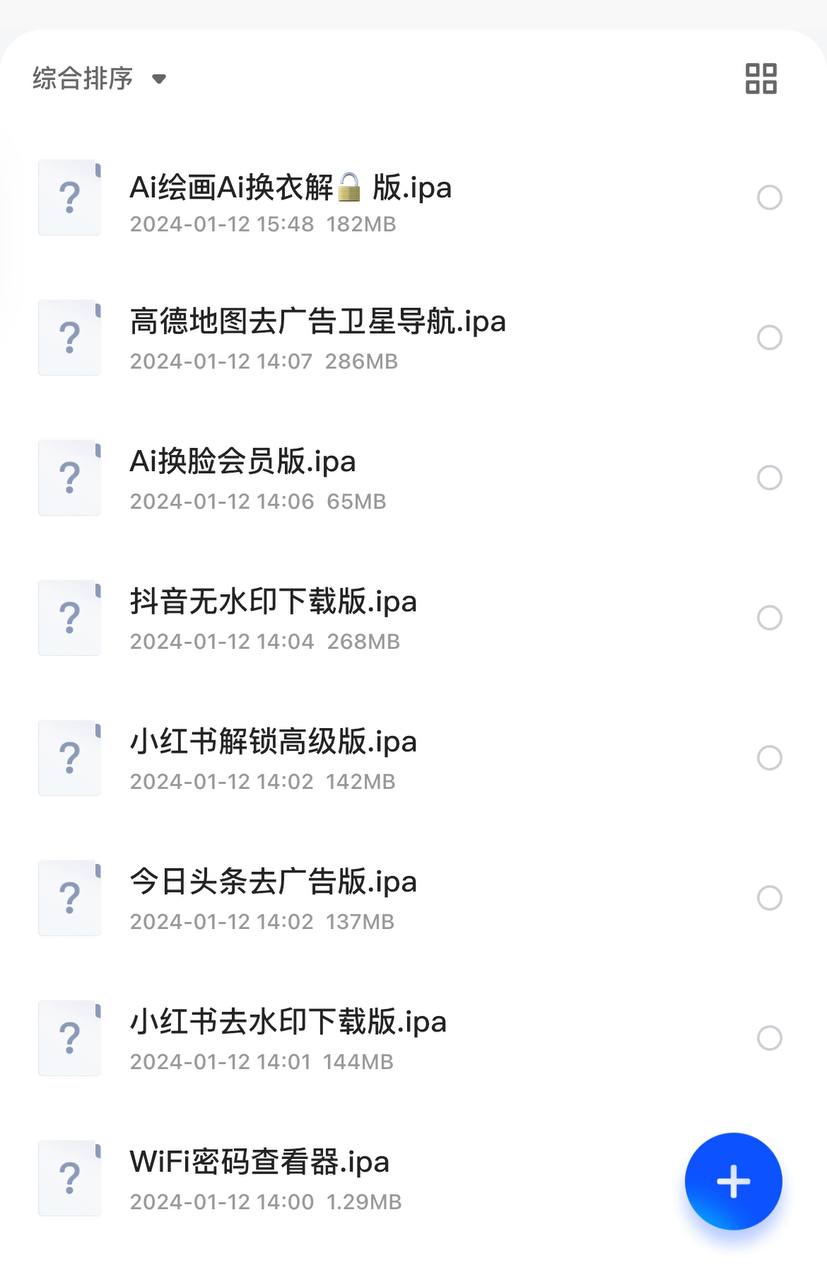Open the file Ai换脸会员版.ipa

pos(243,461)
